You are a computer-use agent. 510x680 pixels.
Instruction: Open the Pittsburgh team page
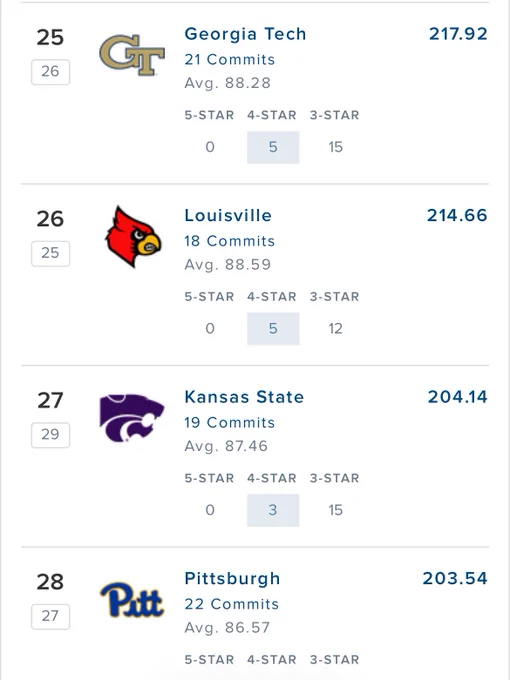(x=232, y=579)
